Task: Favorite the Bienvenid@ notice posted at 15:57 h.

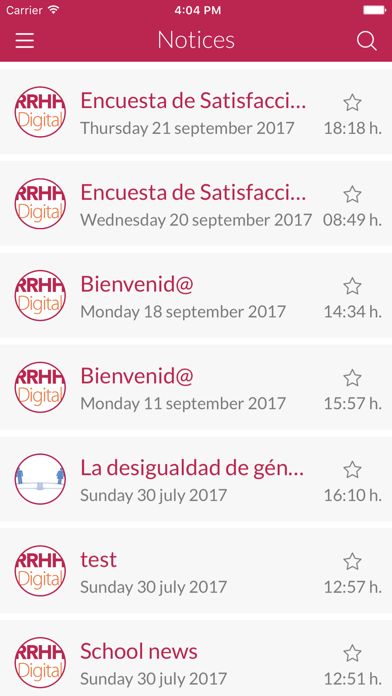Action: (x=352, y=378)
